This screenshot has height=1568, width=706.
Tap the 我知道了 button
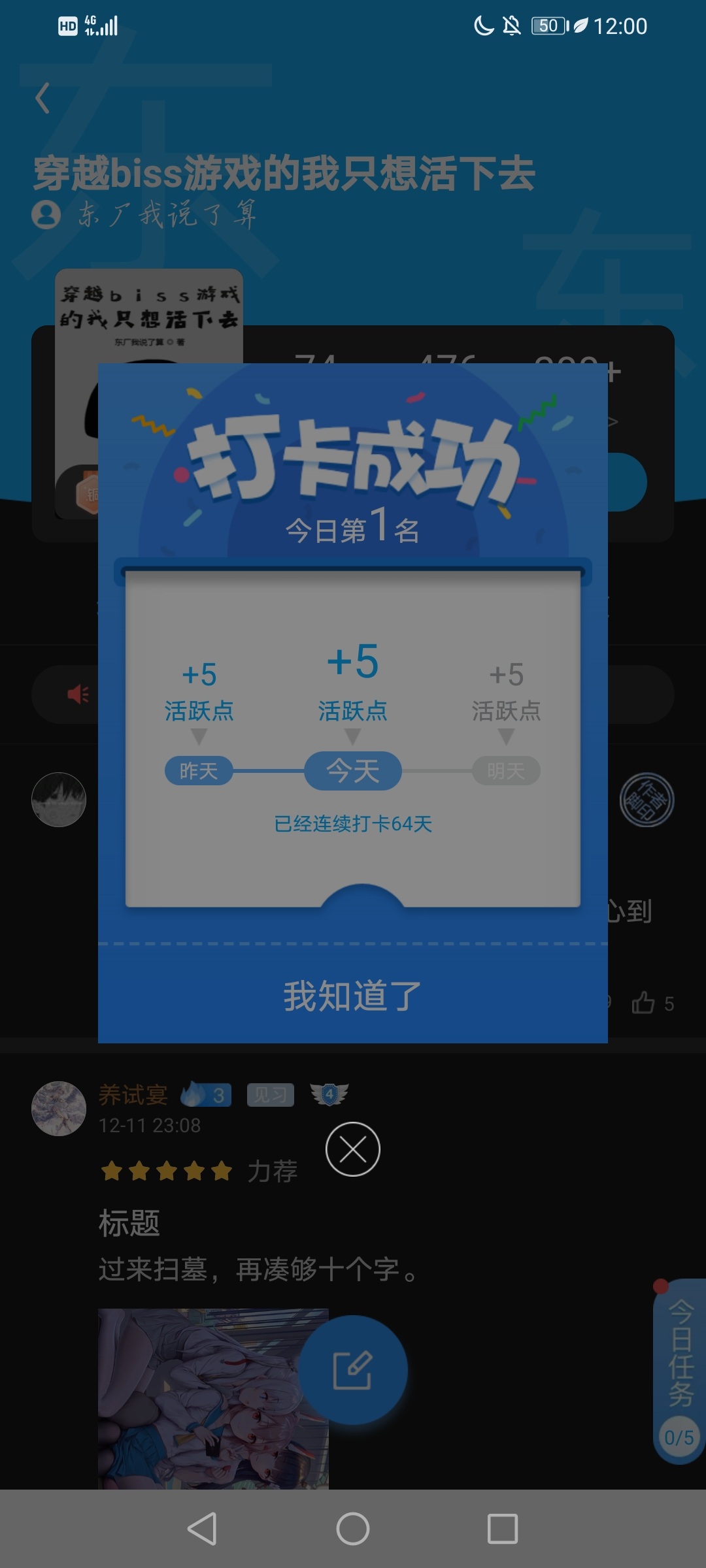tap(353, 995)
